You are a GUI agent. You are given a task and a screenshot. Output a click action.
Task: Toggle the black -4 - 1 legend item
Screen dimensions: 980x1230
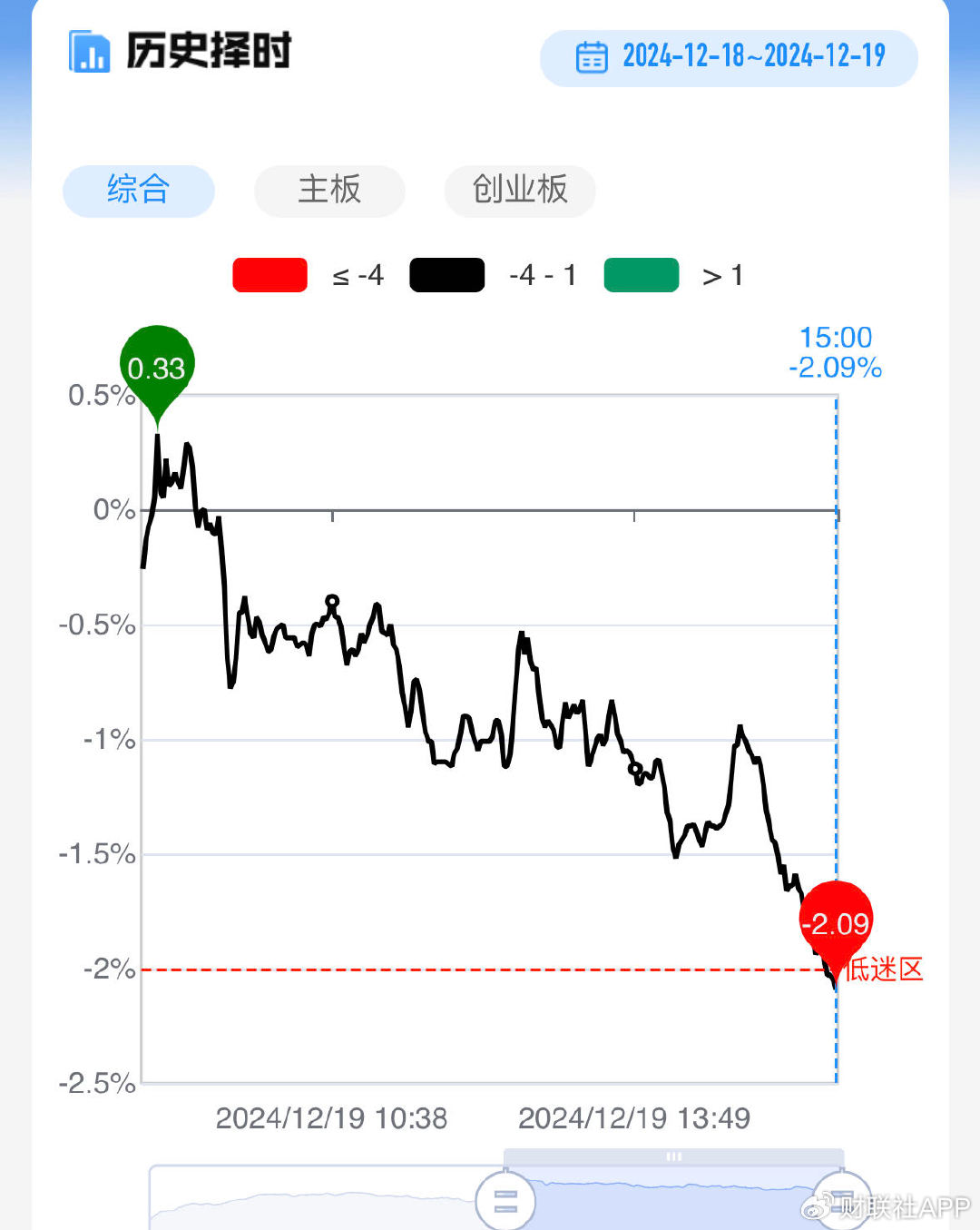pyautogui.click(x=446, y=274)
